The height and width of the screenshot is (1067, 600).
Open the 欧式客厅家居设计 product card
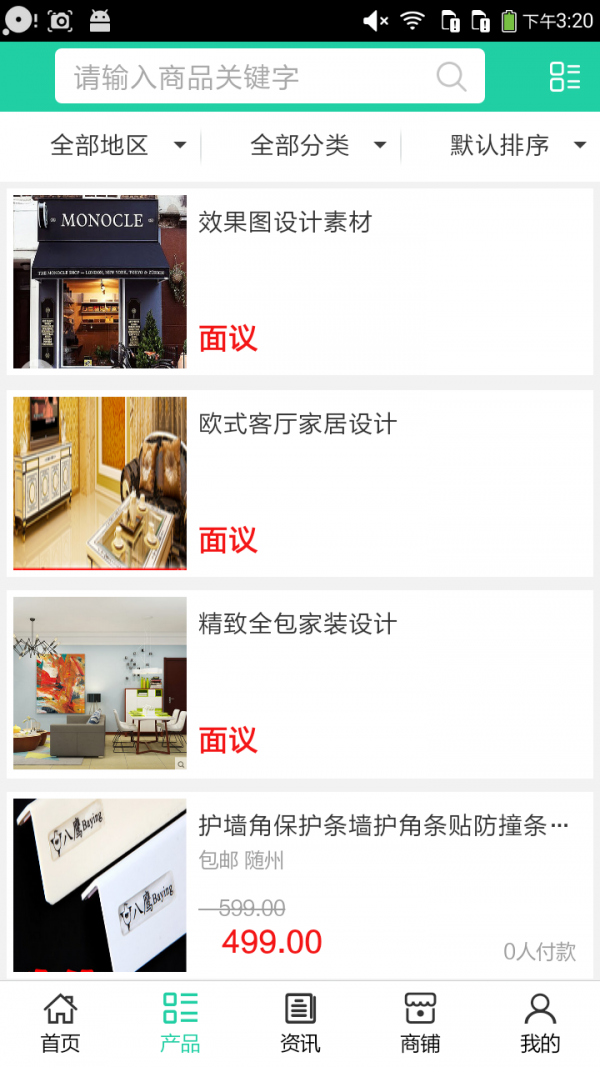(300, 483)
